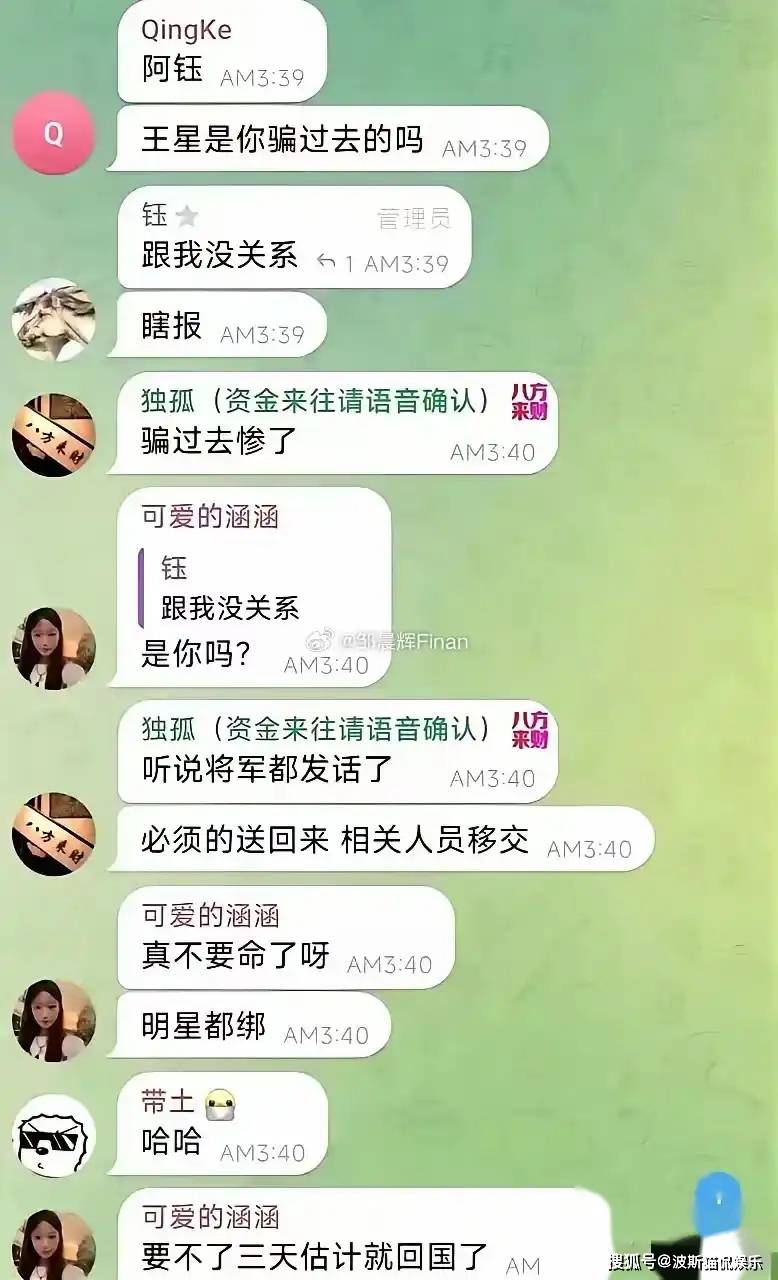Jump to the quoted 钰 message in 涵涵's reply
Image resolution: width=778 pixels, height=1280 pixels.
click(230, 588)
